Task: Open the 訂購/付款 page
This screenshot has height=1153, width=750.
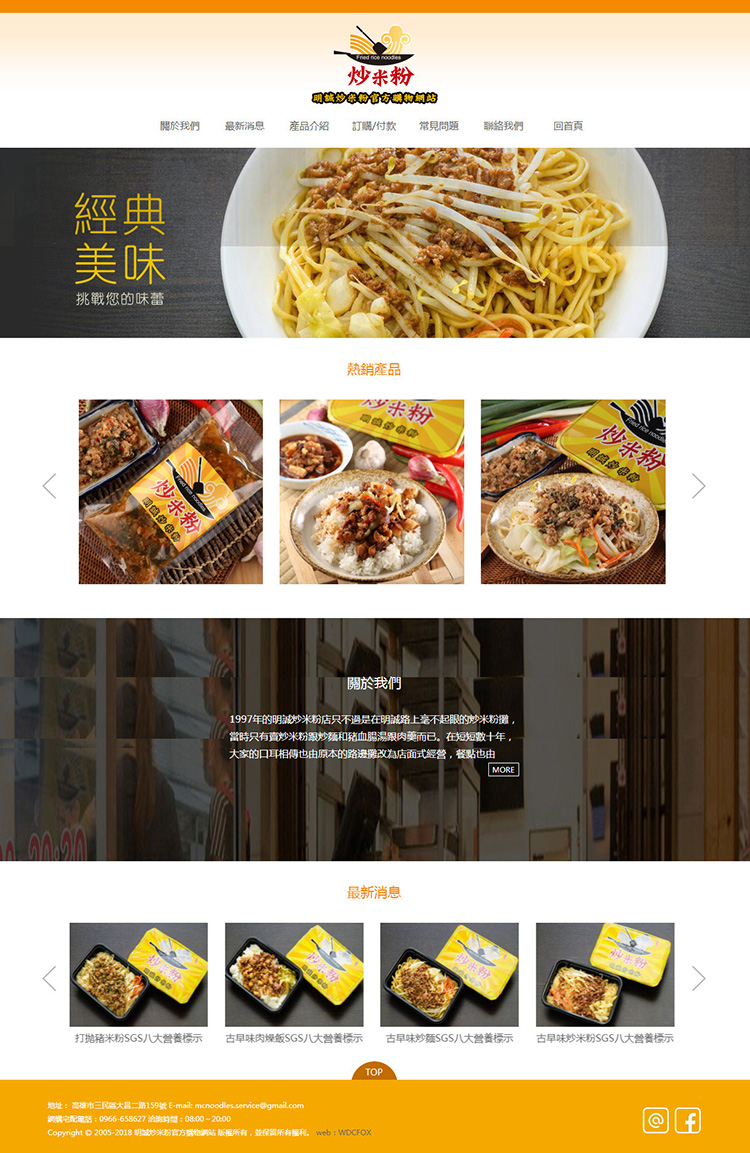Action: point(374,126)
